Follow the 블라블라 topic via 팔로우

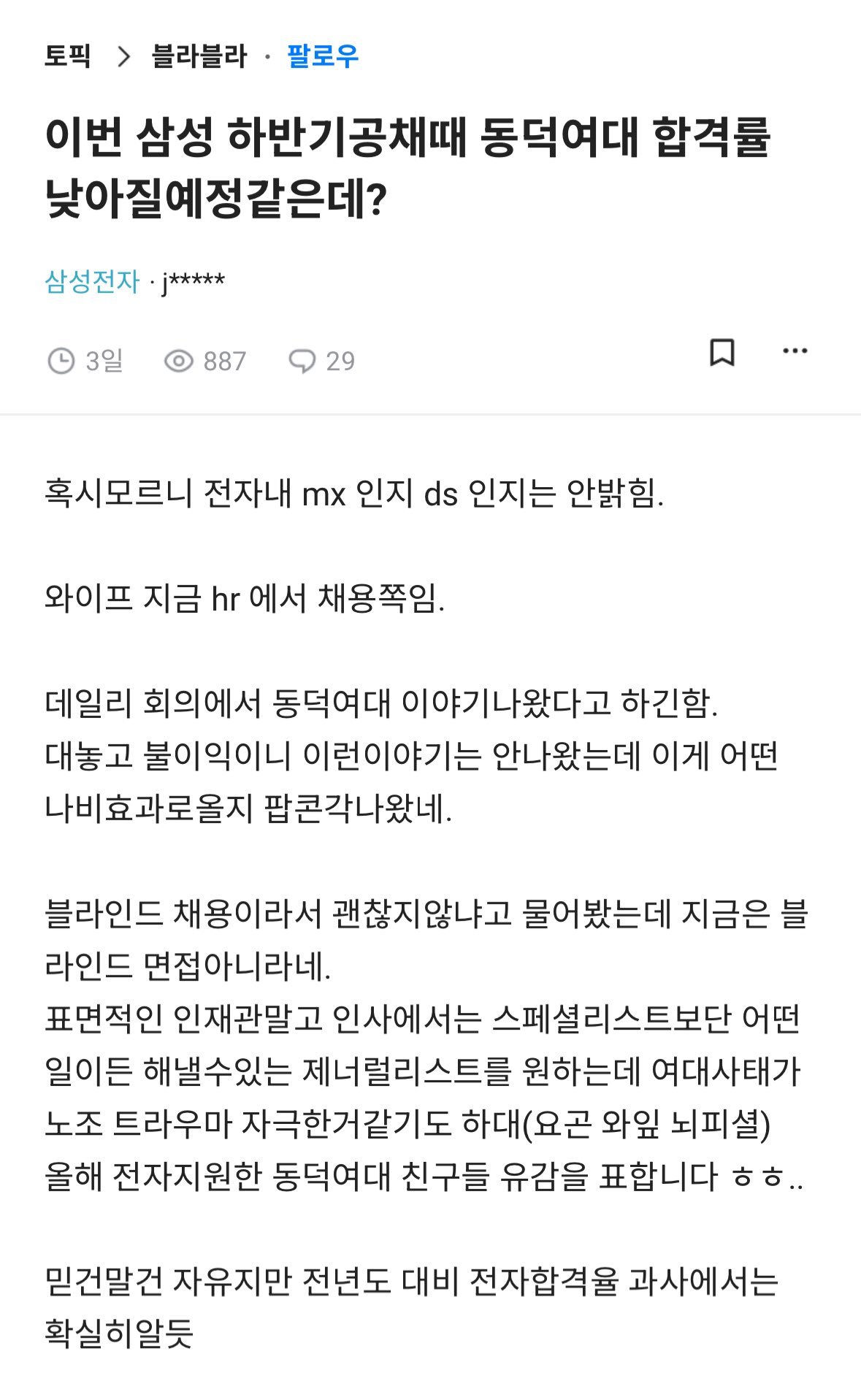point(323,56)
